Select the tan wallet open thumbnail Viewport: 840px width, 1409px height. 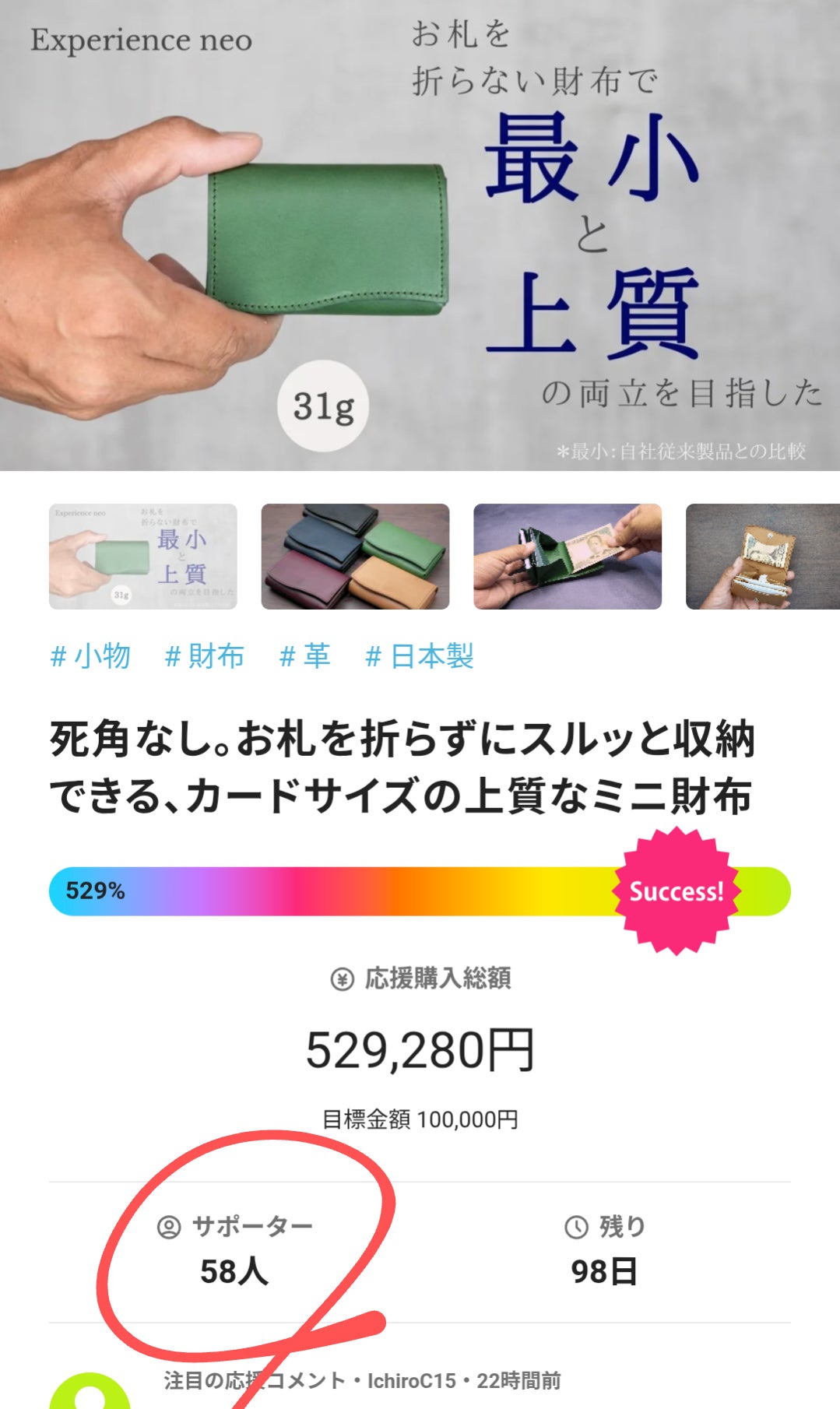coord(762,556)
